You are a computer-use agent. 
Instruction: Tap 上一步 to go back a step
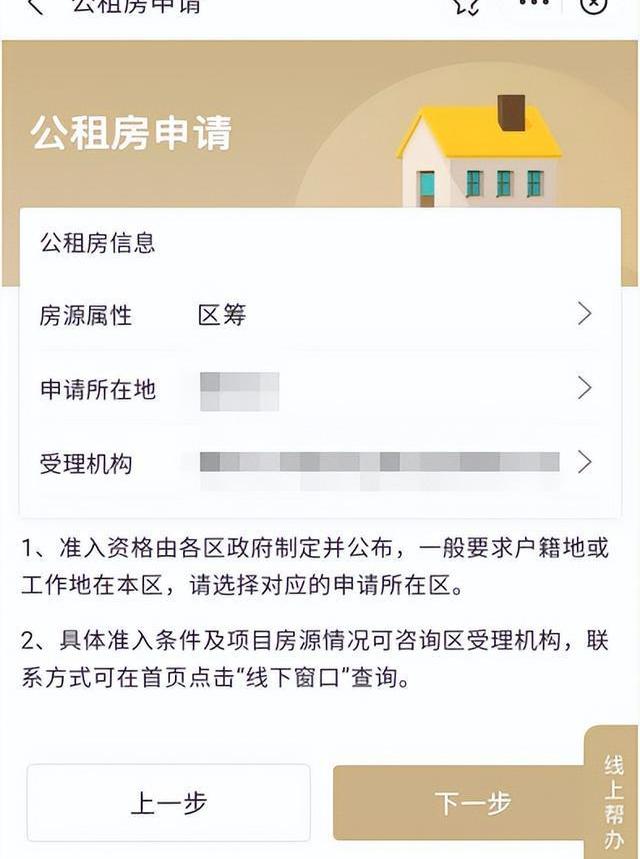(168, 803)
